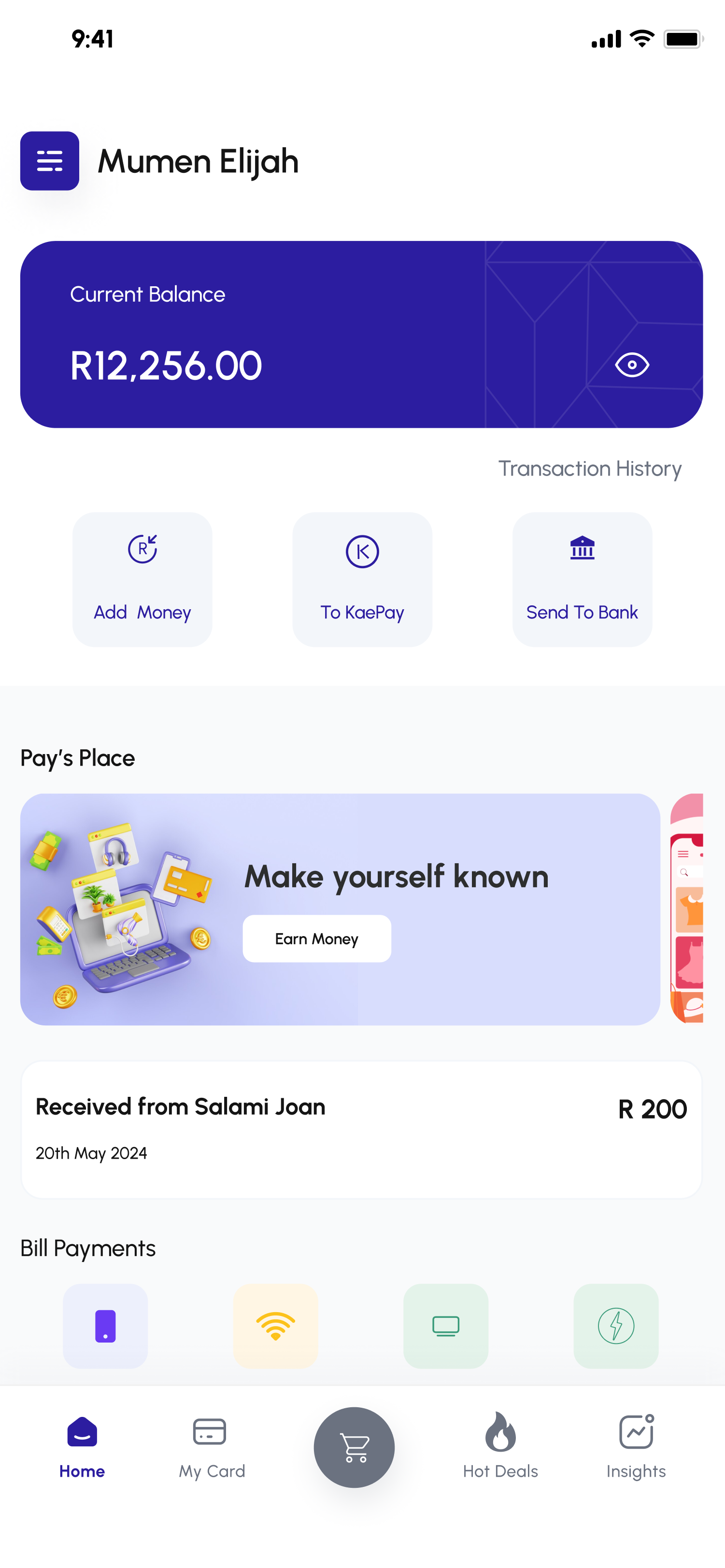Screen dimensions: 725x1568
Task: Choose Send To Bank
Action: [x=582, y=579]
